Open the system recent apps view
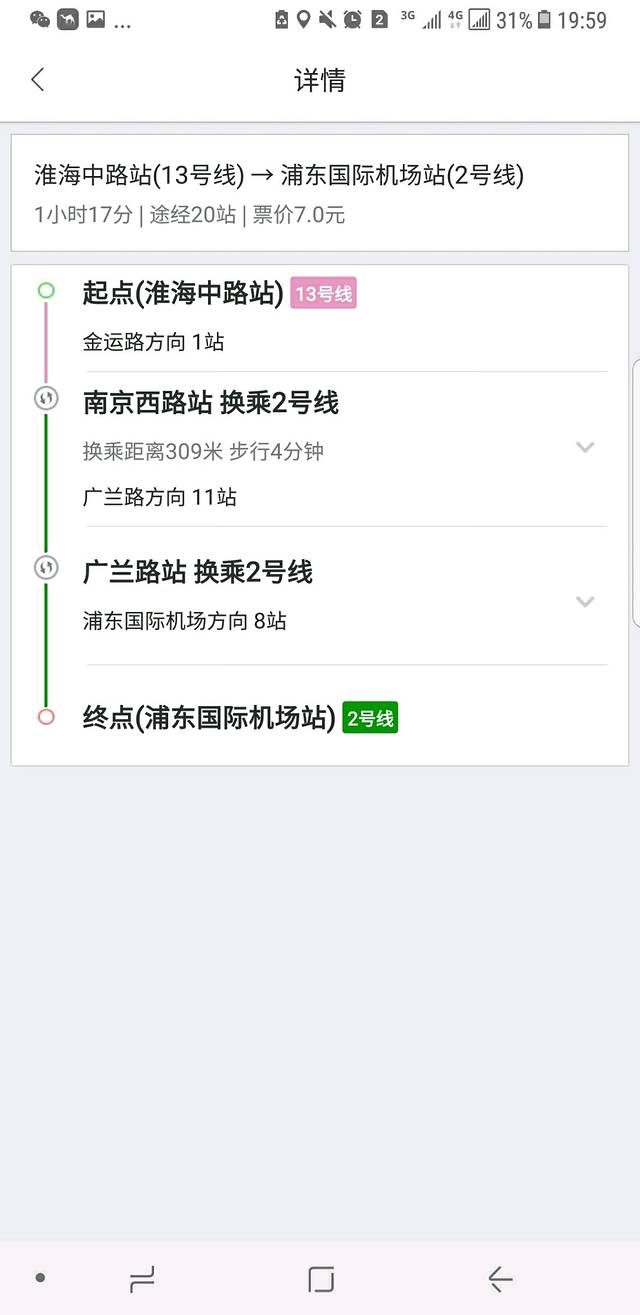Screen dimensions: 640x1315 (143, 1278)
